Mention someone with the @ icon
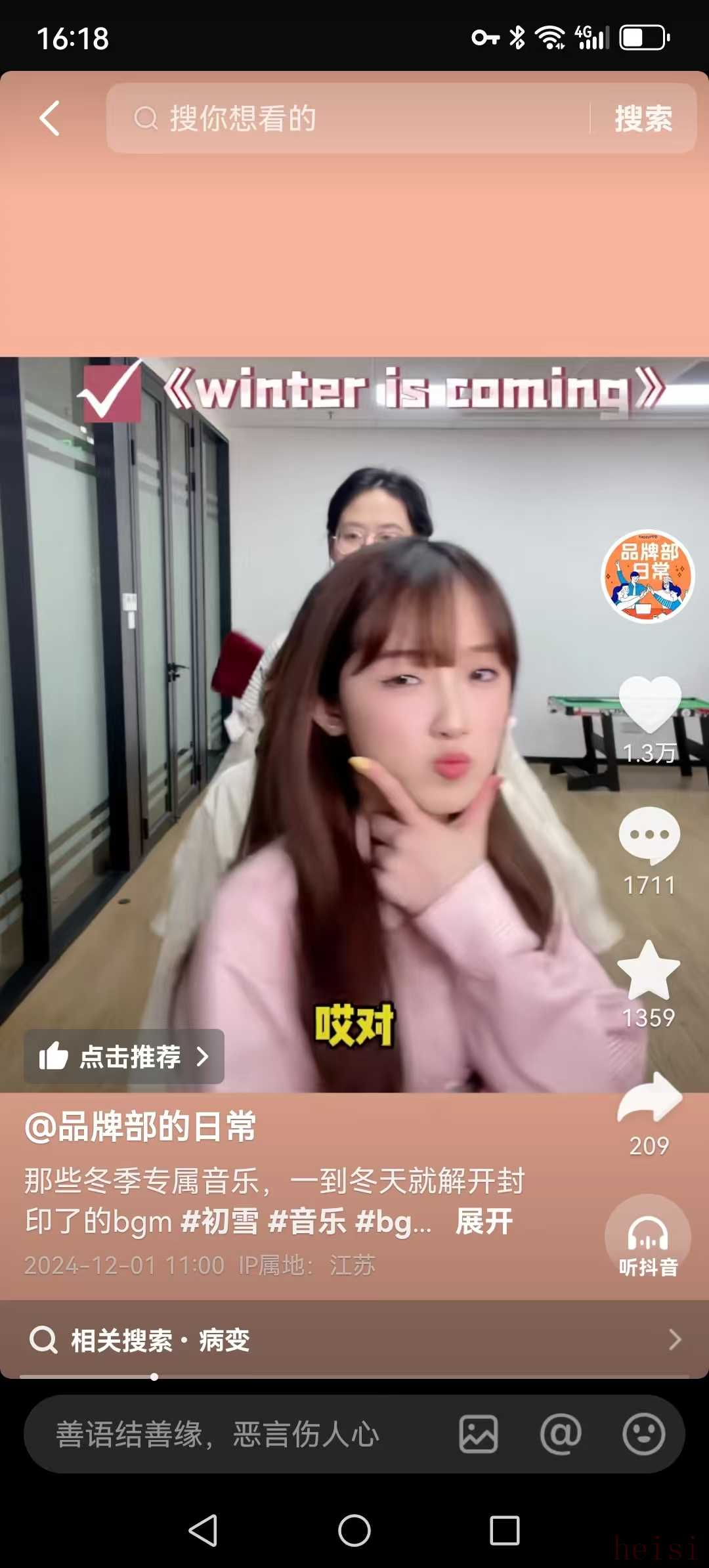This screenshot has height=1568, width=709. (561, 1434)
